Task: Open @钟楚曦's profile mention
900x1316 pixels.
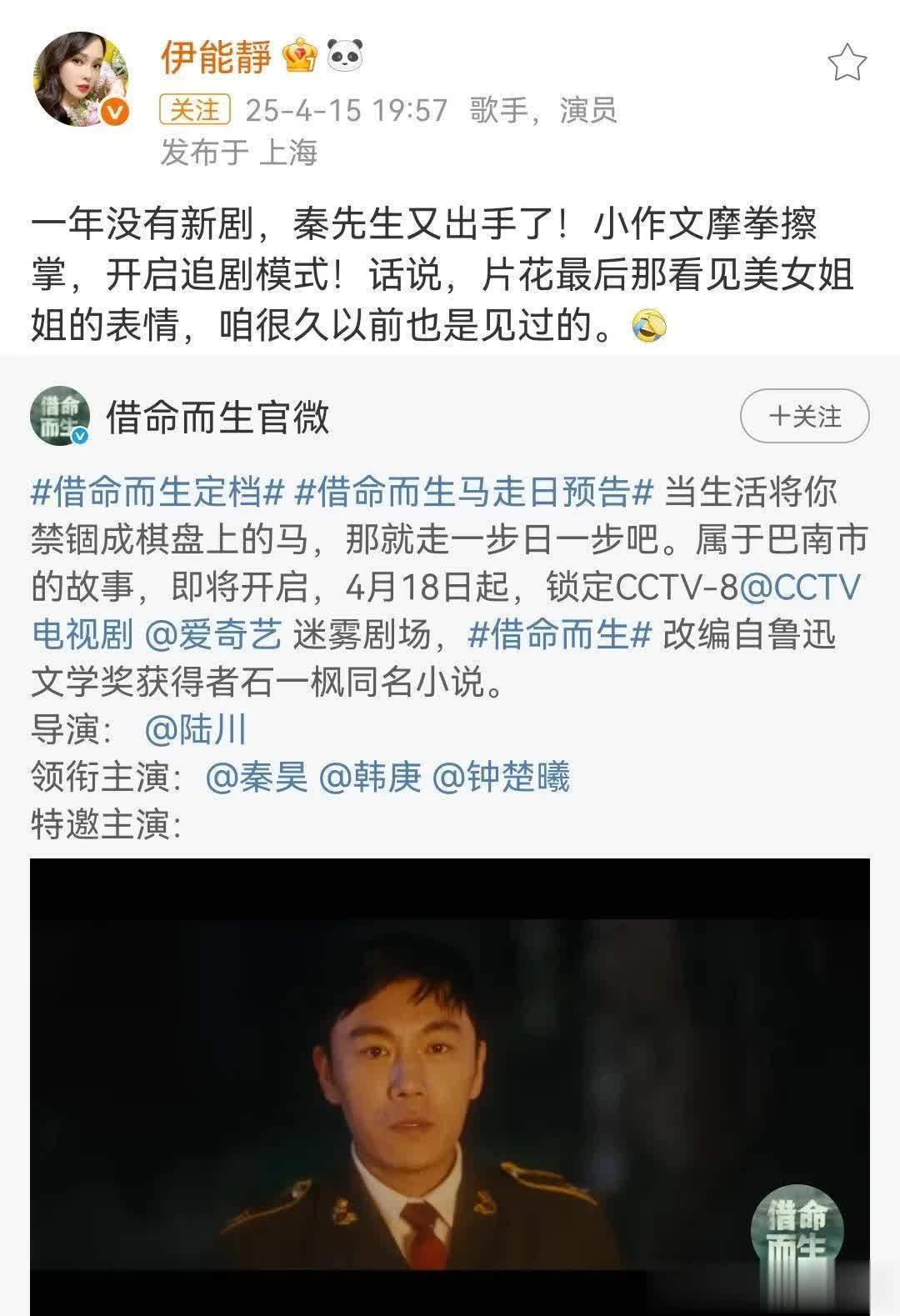Action: [502, 777]
